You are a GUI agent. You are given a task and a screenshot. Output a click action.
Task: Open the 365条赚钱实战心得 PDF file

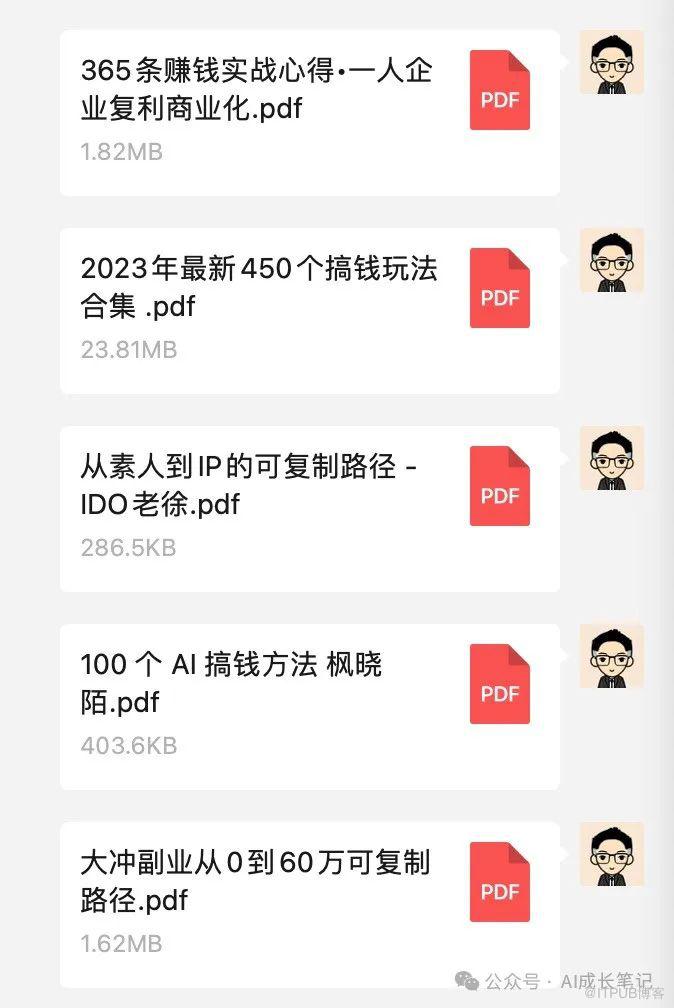click(308, 112)
